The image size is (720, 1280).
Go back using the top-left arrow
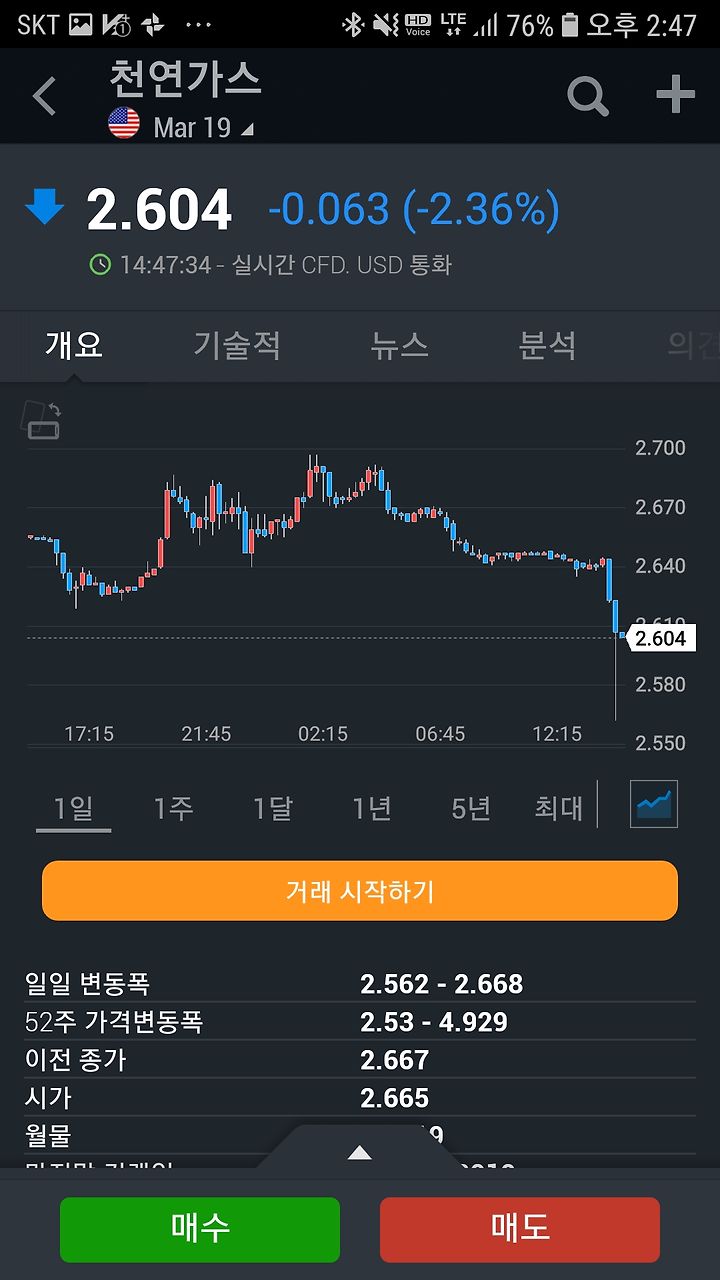pos(44,97)
